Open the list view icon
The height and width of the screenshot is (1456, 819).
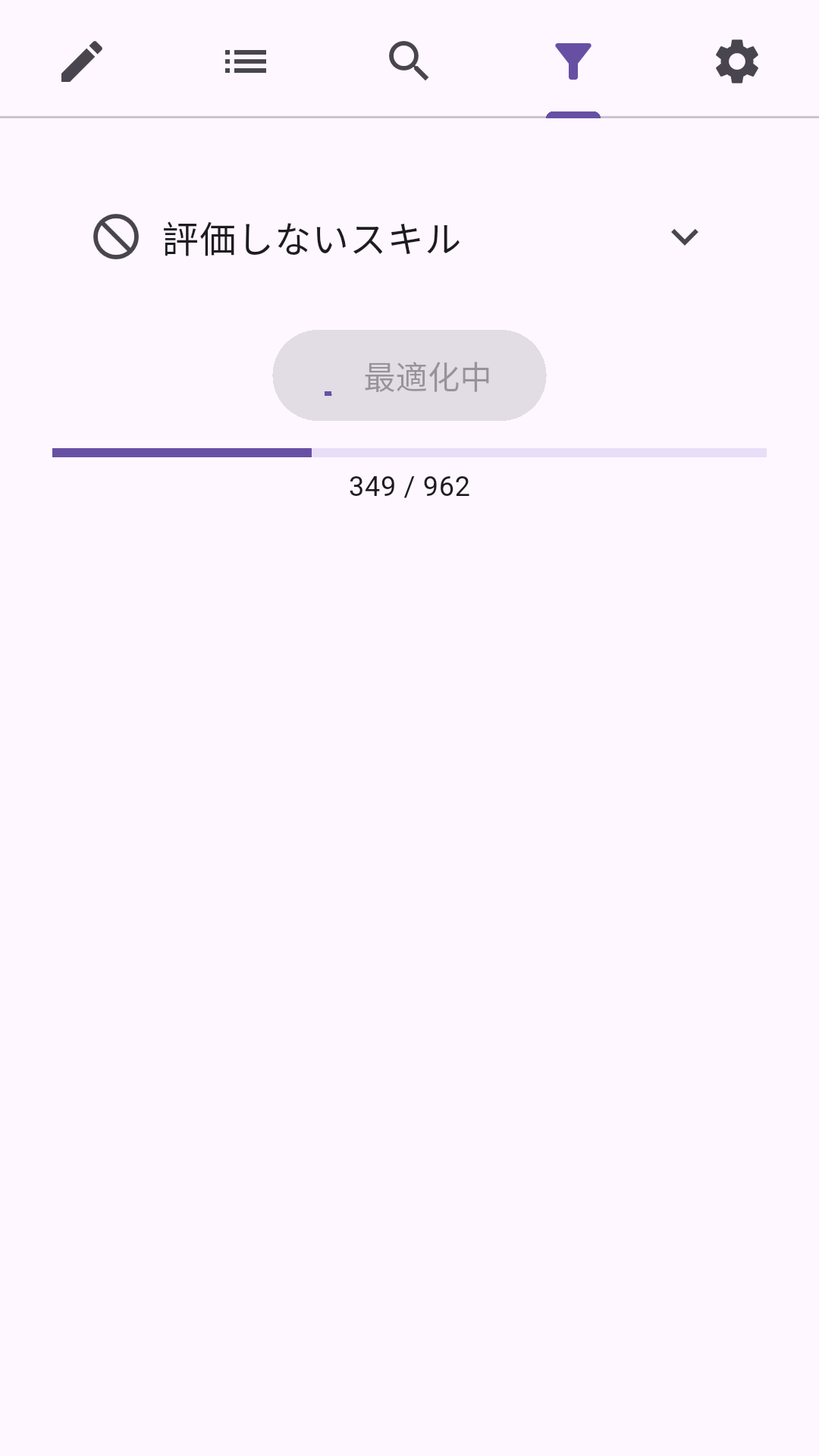click(246, 61)
